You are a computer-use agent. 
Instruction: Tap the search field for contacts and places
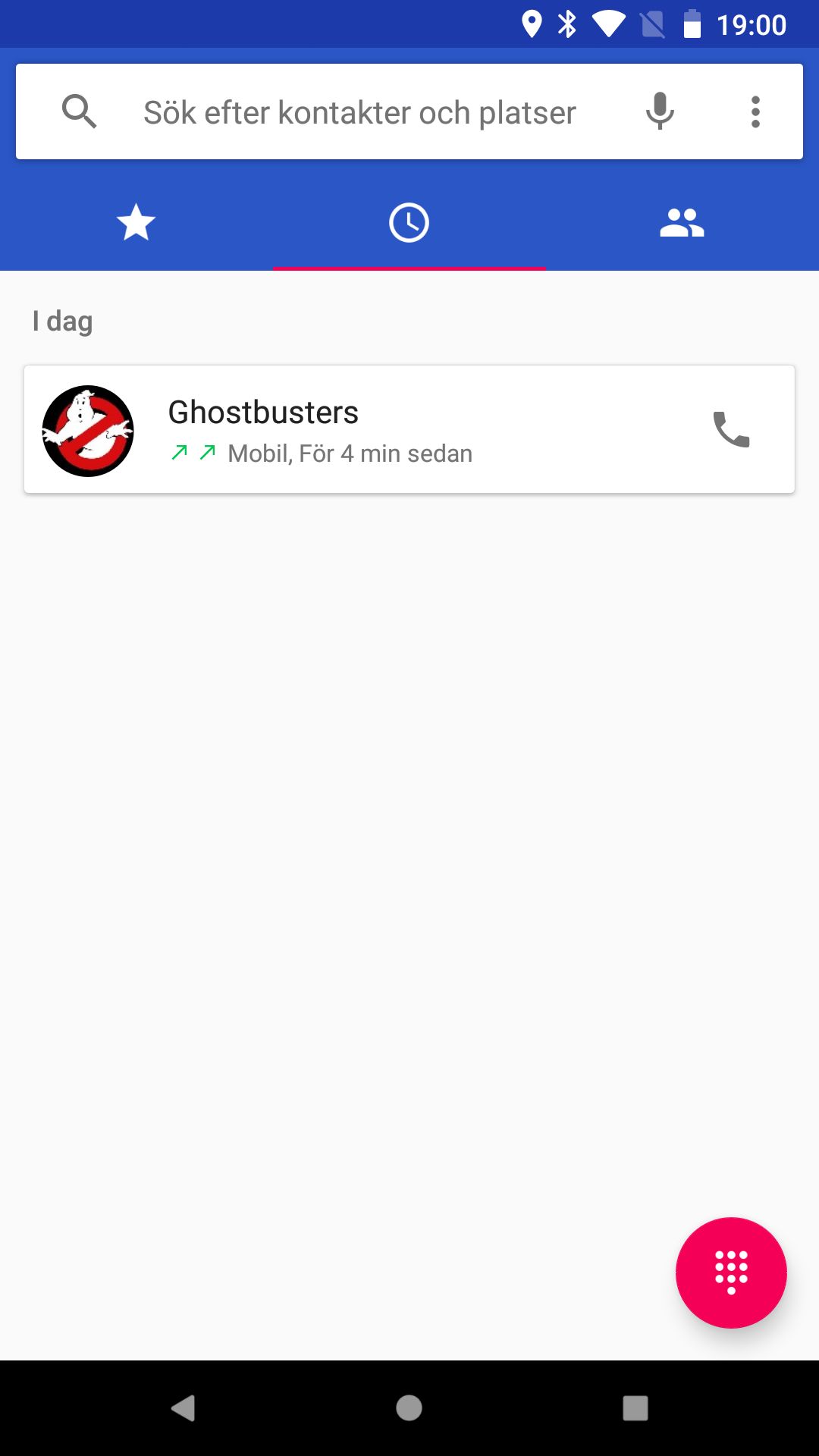click(359, 112)
